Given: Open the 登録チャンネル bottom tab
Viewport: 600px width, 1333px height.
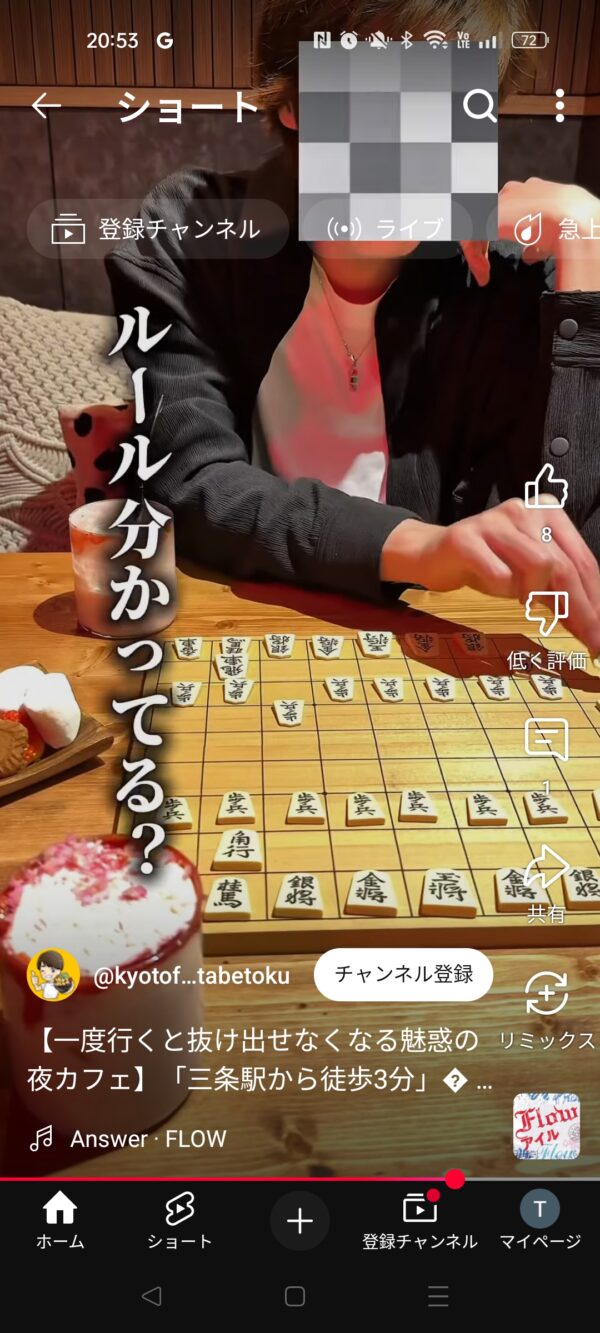Looking at the screenshot, I should point(420,1222).
